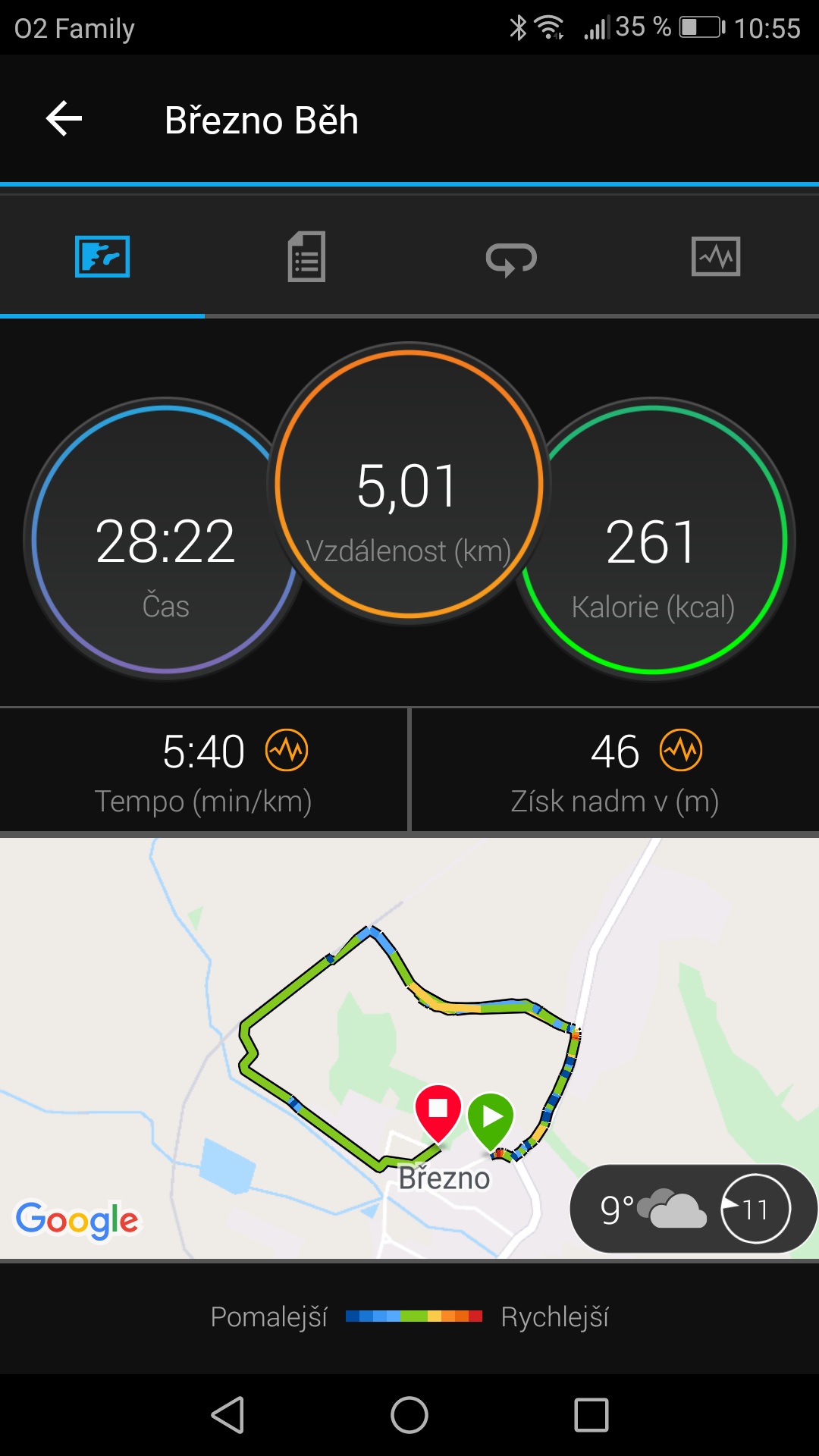Tap the 9° weather widget
Viewport: 819px width, 1456px height.
coord(693,1209)
